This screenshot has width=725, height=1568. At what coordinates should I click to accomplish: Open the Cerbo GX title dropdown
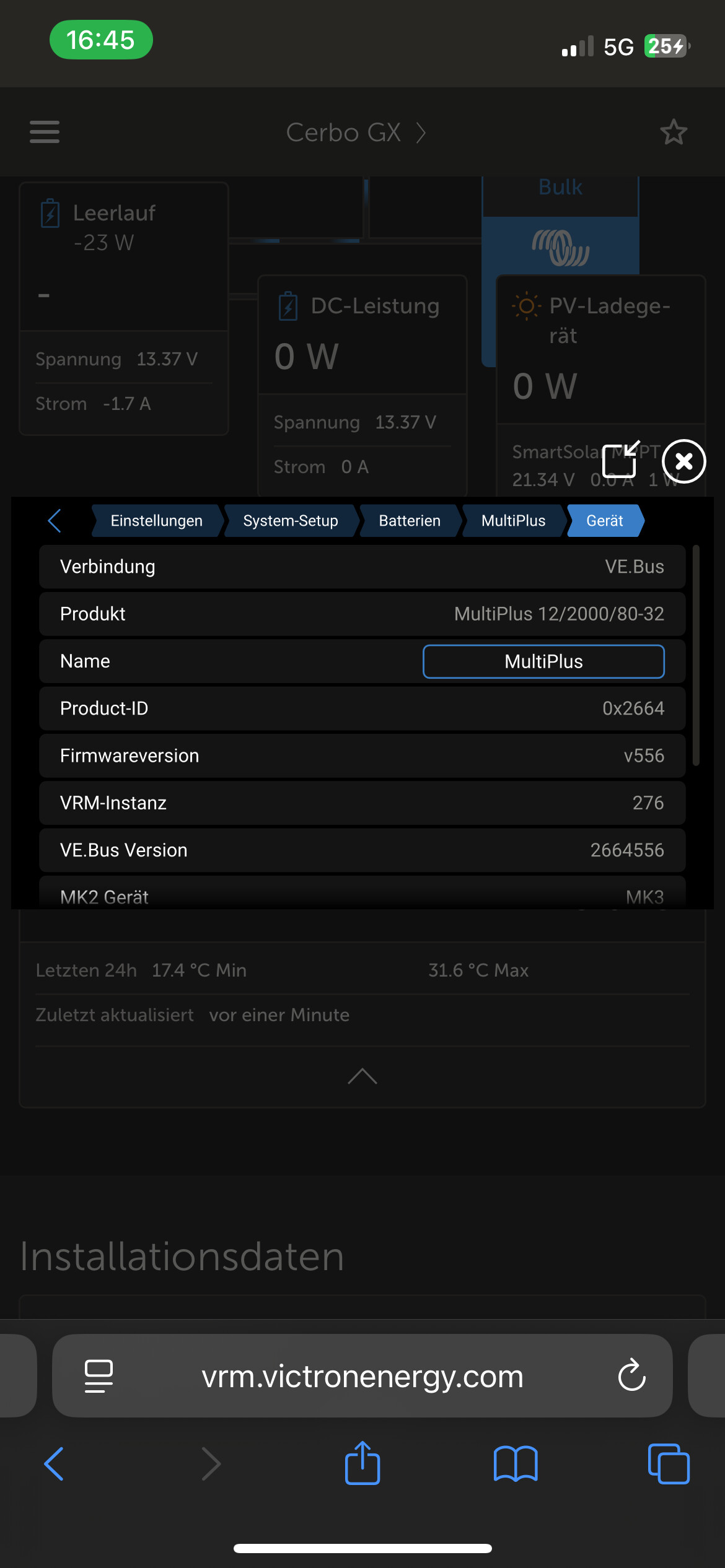click(x=356, y=133)
